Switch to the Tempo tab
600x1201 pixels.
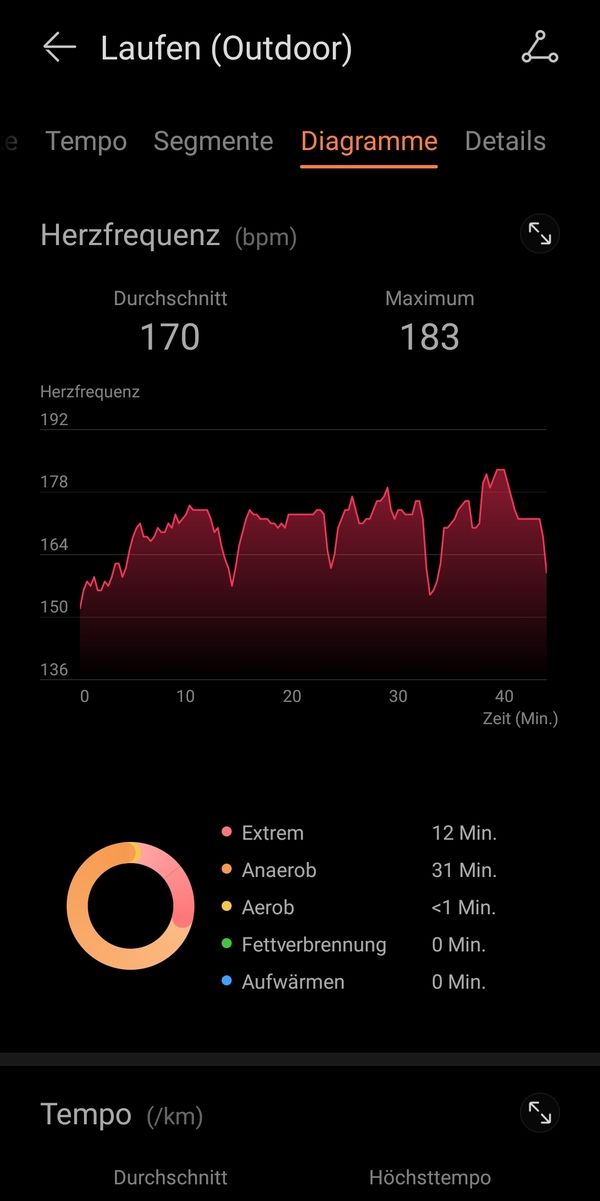86,141
